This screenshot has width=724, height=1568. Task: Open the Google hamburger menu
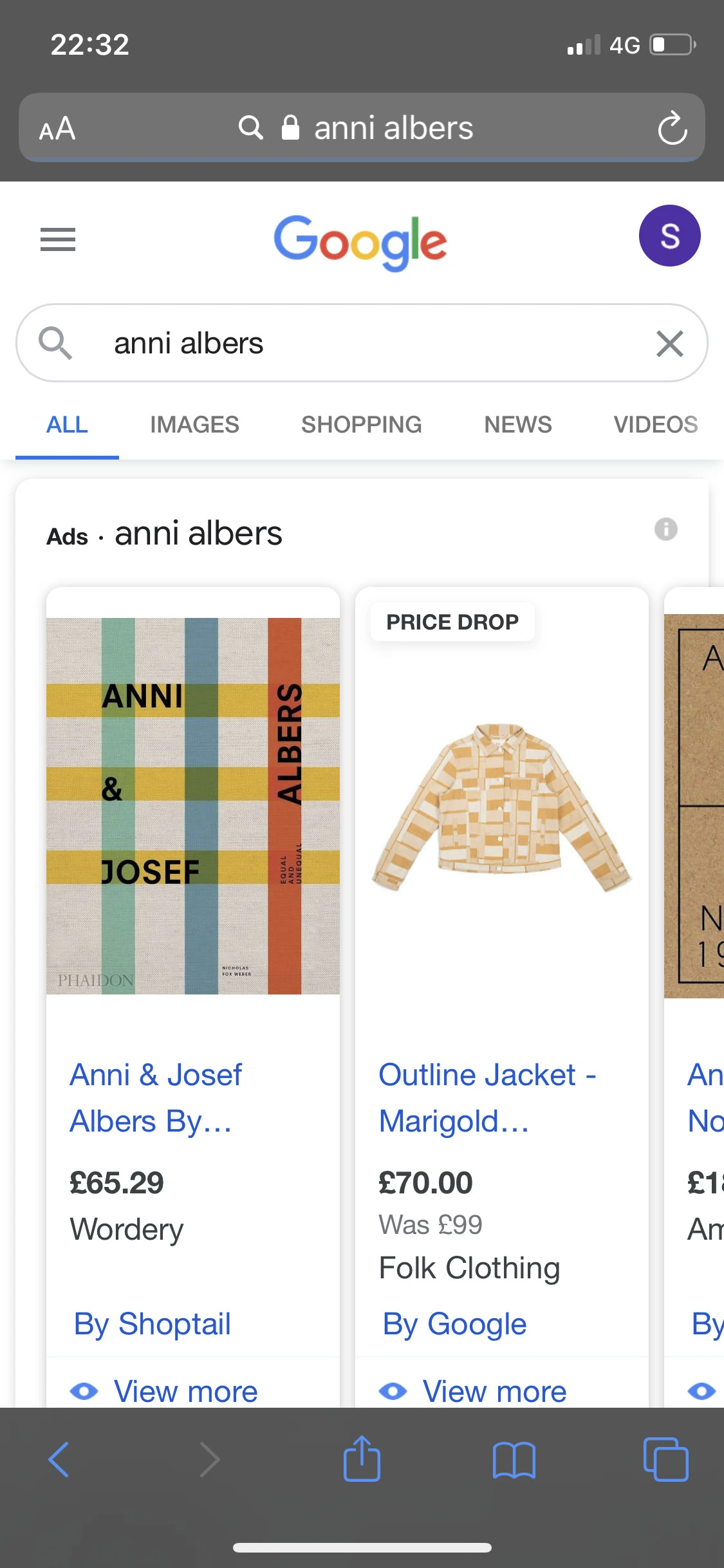(58, 239)
